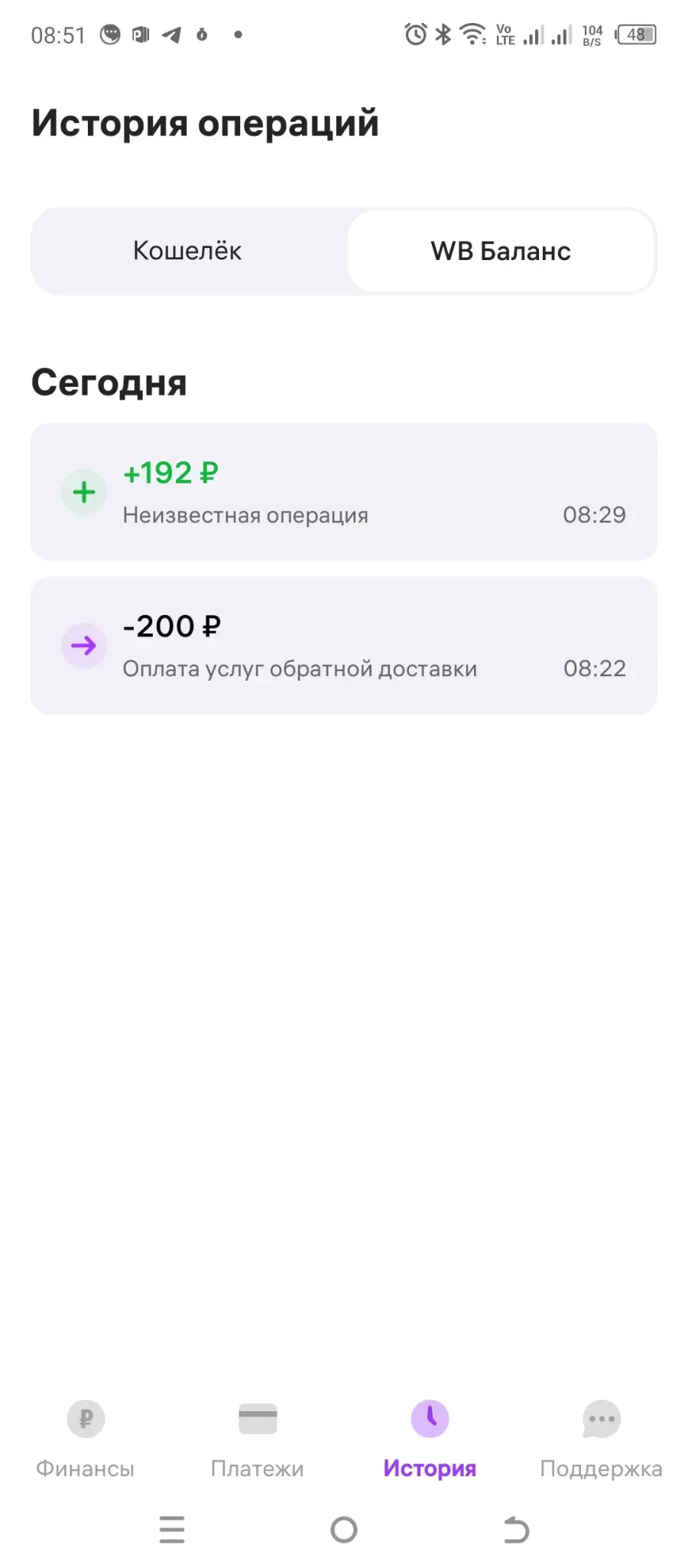Tap the system home button
Viewport: 688px width, 1568px height.
pyautogui.click(x=344, y=1530)
